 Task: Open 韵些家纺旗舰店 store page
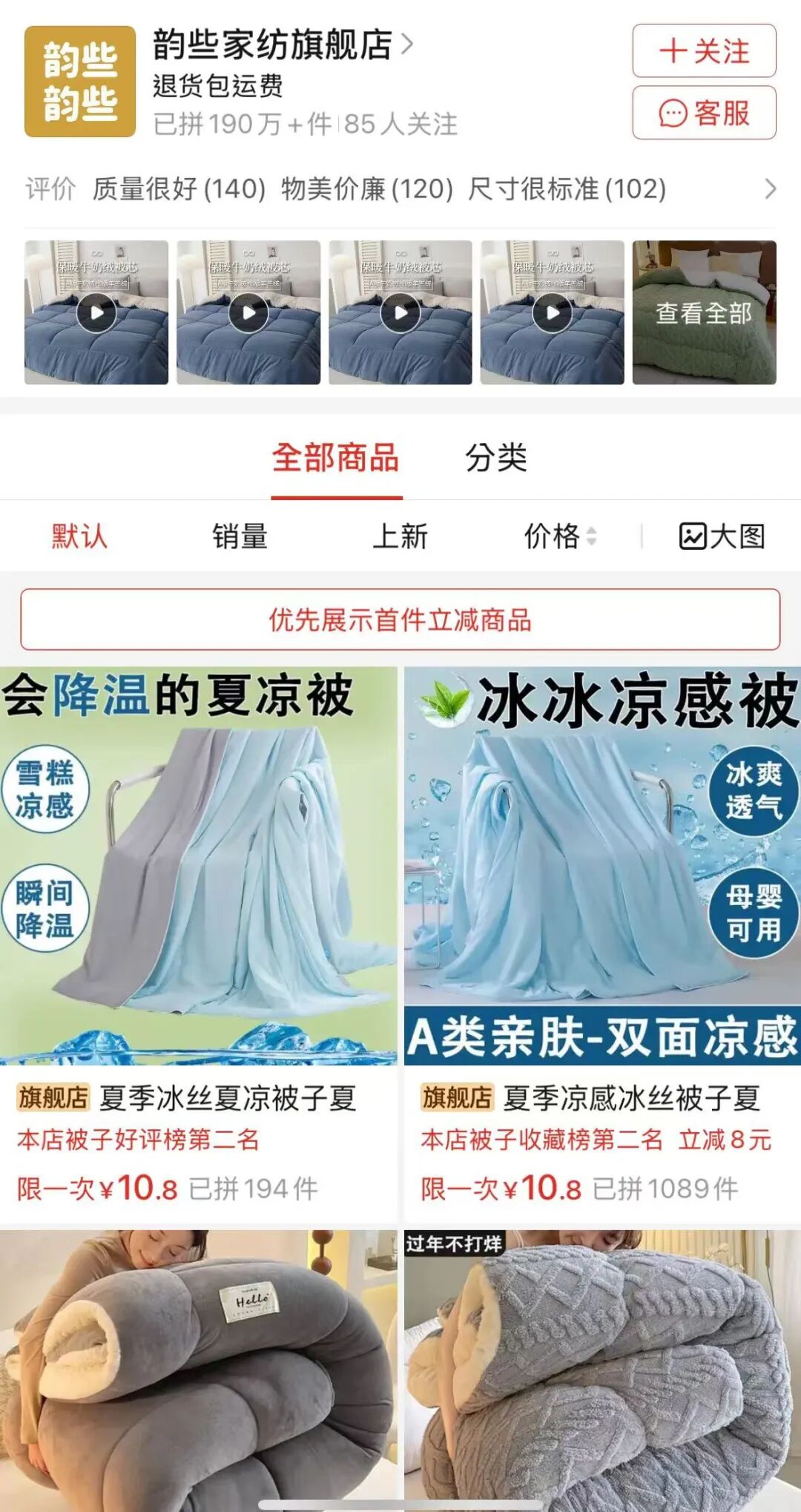(x=282, y=45)
